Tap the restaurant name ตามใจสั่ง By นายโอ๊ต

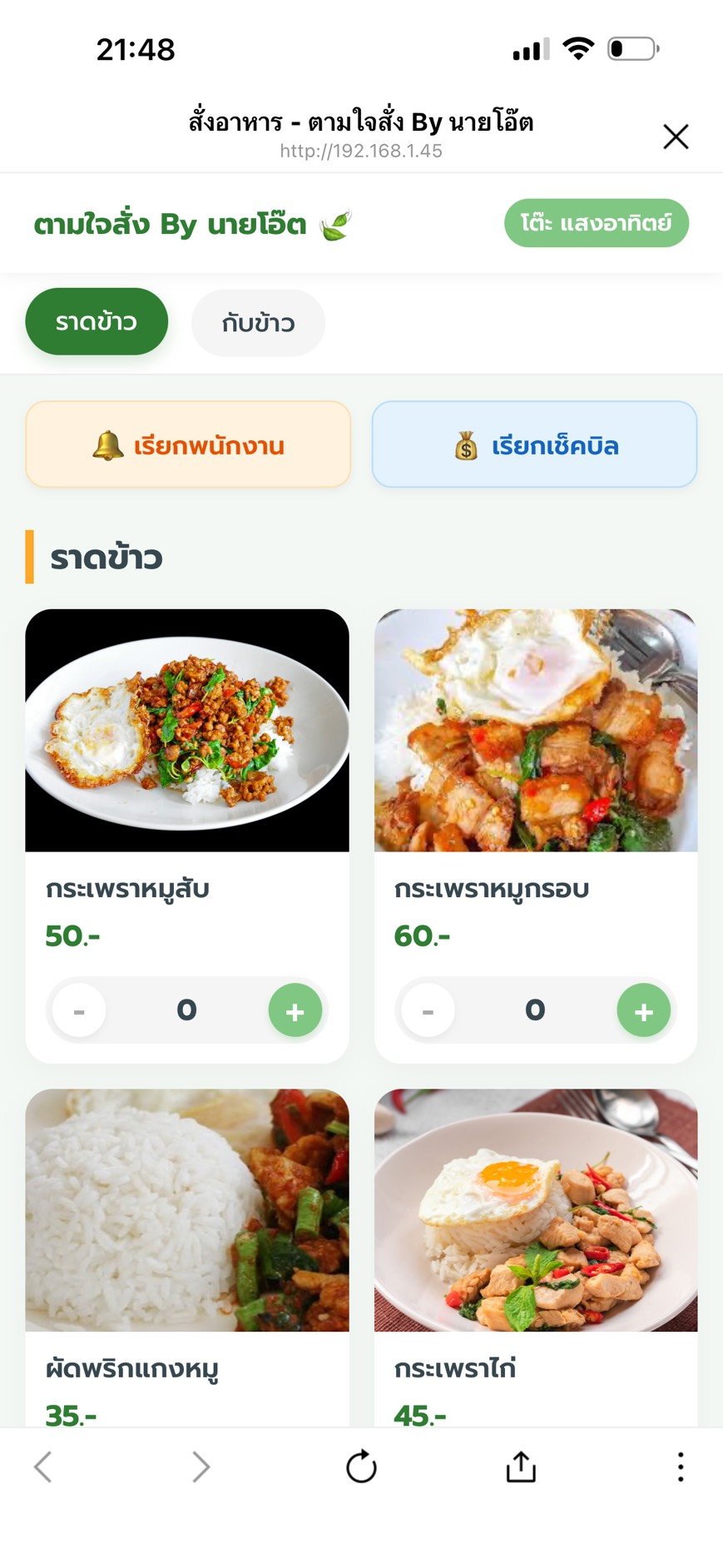tap(170, 223)
